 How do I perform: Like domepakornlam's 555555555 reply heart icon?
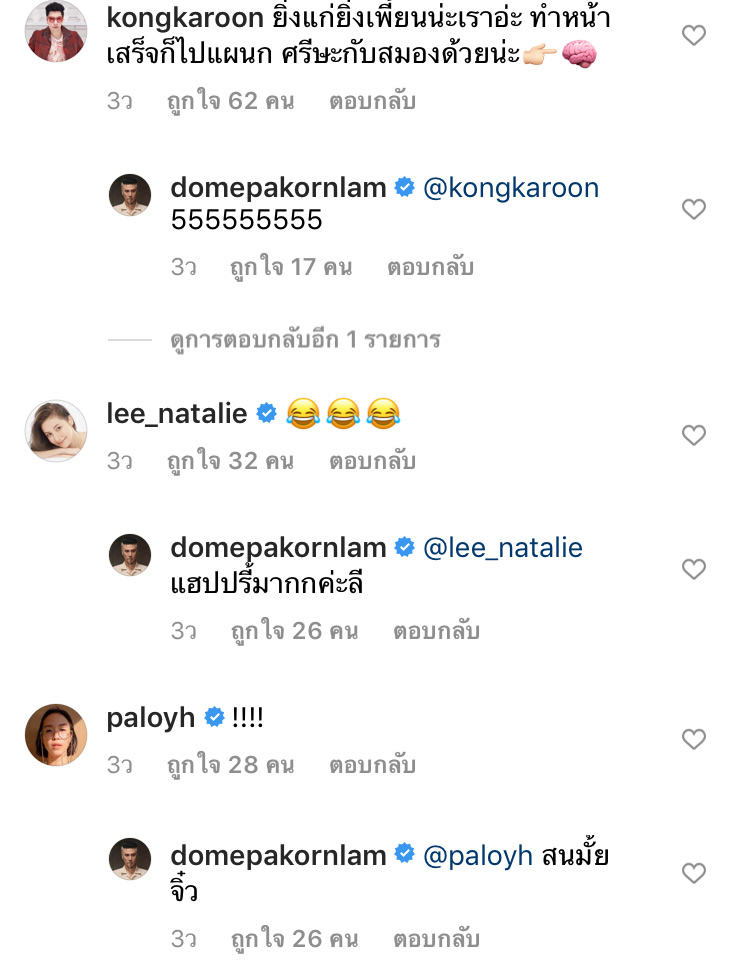point(694,210)
